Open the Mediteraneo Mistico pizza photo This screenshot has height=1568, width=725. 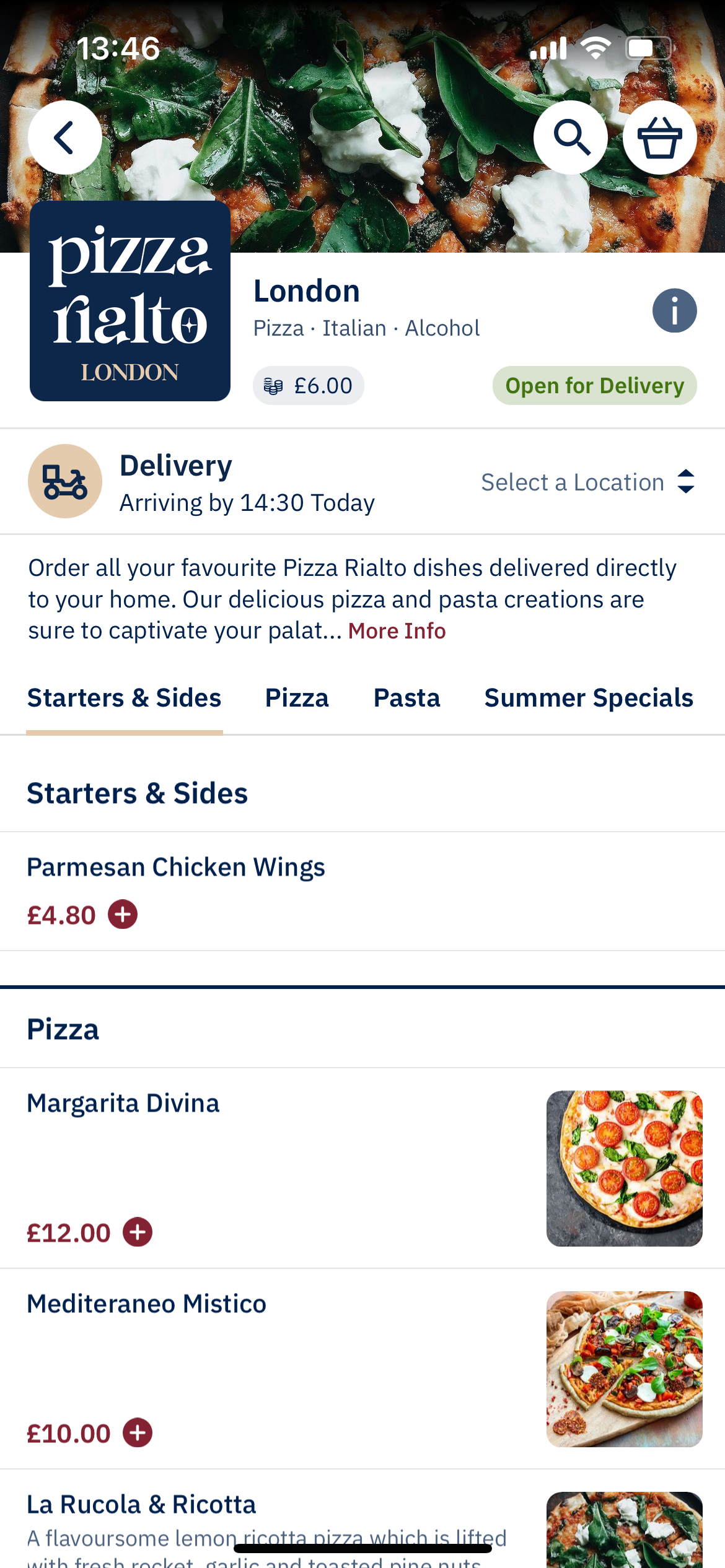tap(624, 1369)
